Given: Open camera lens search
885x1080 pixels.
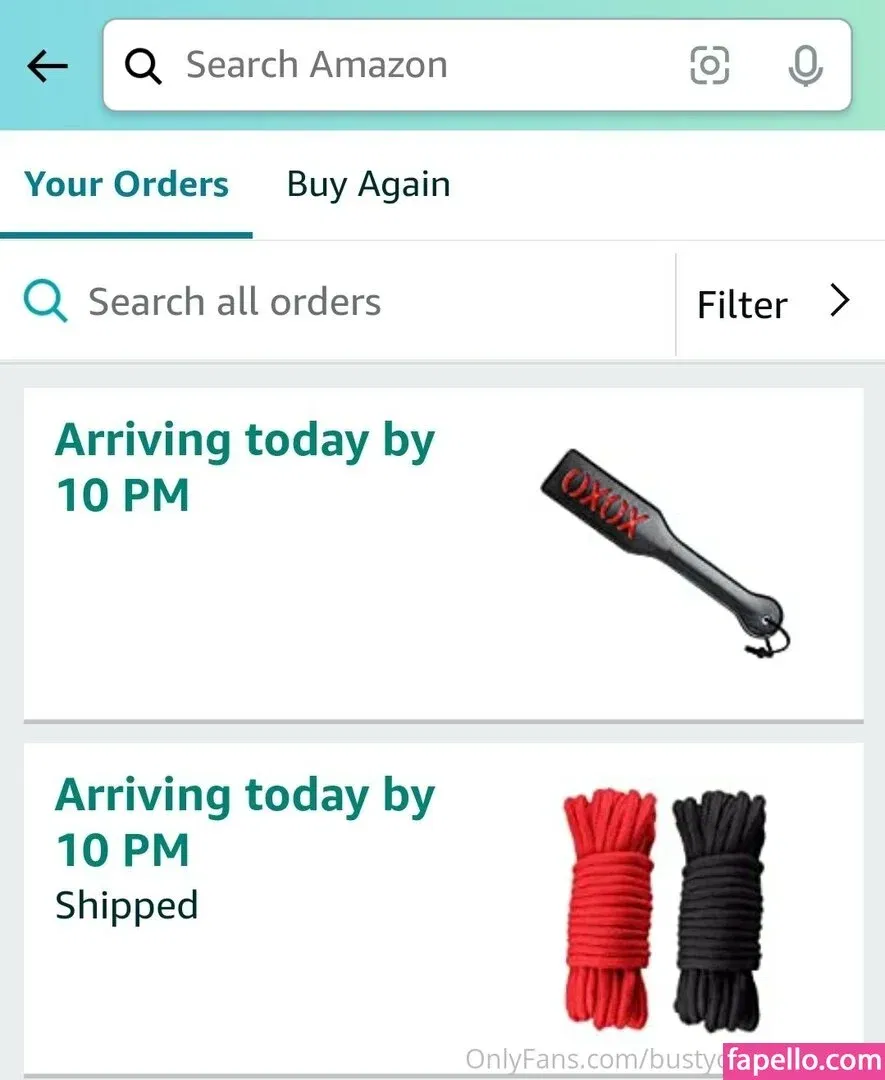Looking at the screenshot, I should pyautogui.click(x=709, y=66).
